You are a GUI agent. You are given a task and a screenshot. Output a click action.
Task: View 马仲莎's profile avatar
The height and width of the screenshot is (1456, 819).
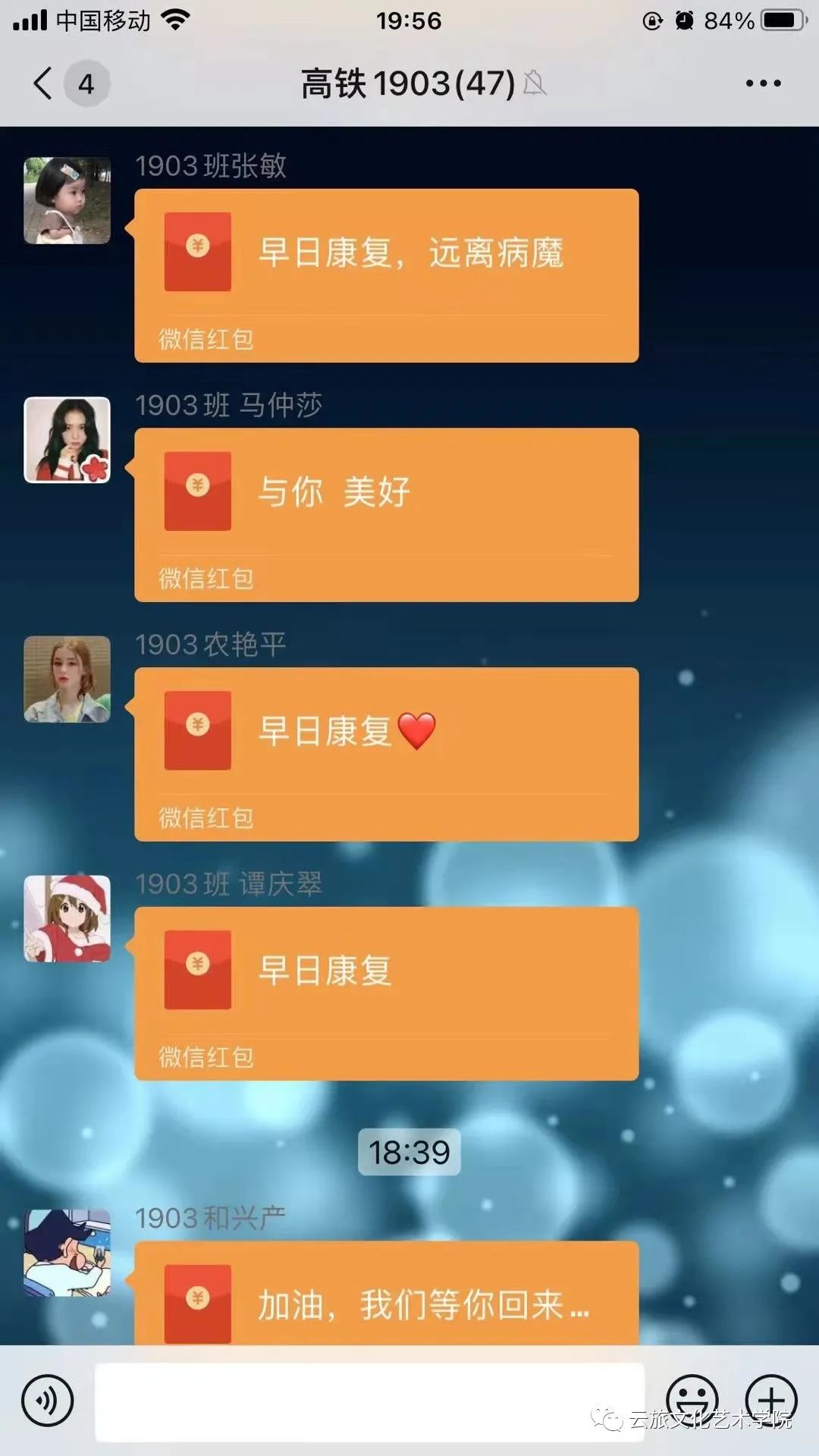click(x=67, y=440)
